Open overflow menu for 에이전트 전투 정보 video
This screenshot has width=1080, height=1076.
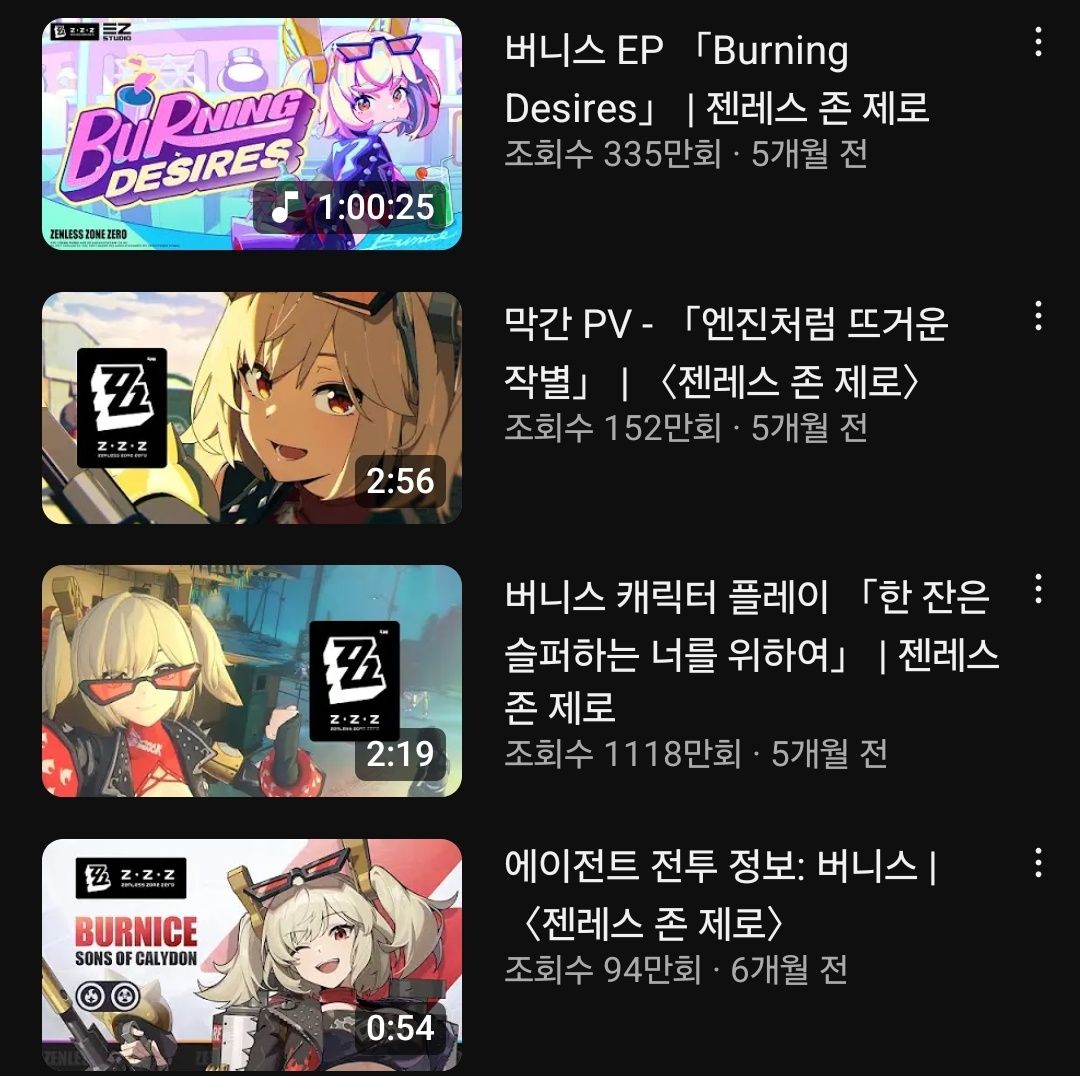[x=1038, y=862]
